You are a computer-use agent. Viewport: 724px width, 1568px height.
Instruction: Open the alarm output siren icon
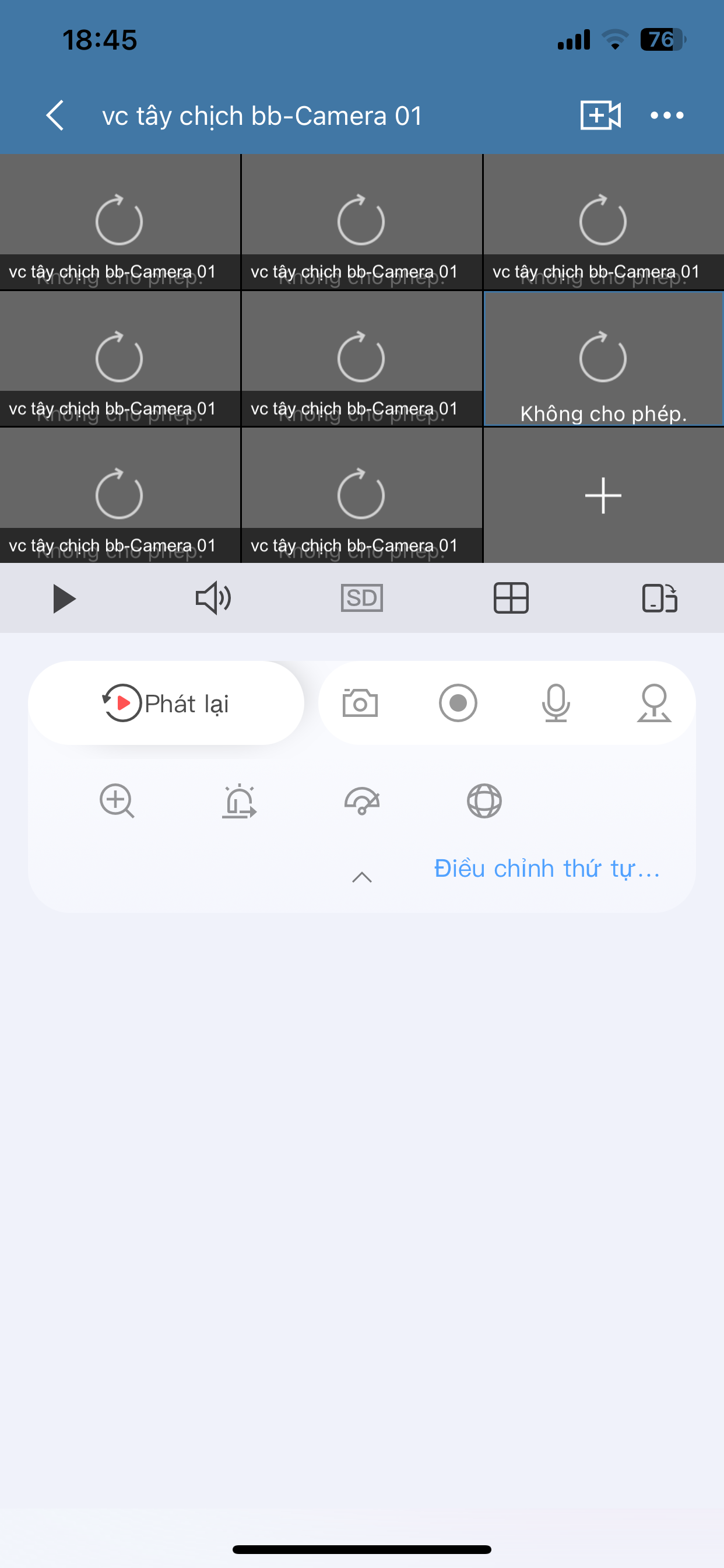(x=239, y=801)
